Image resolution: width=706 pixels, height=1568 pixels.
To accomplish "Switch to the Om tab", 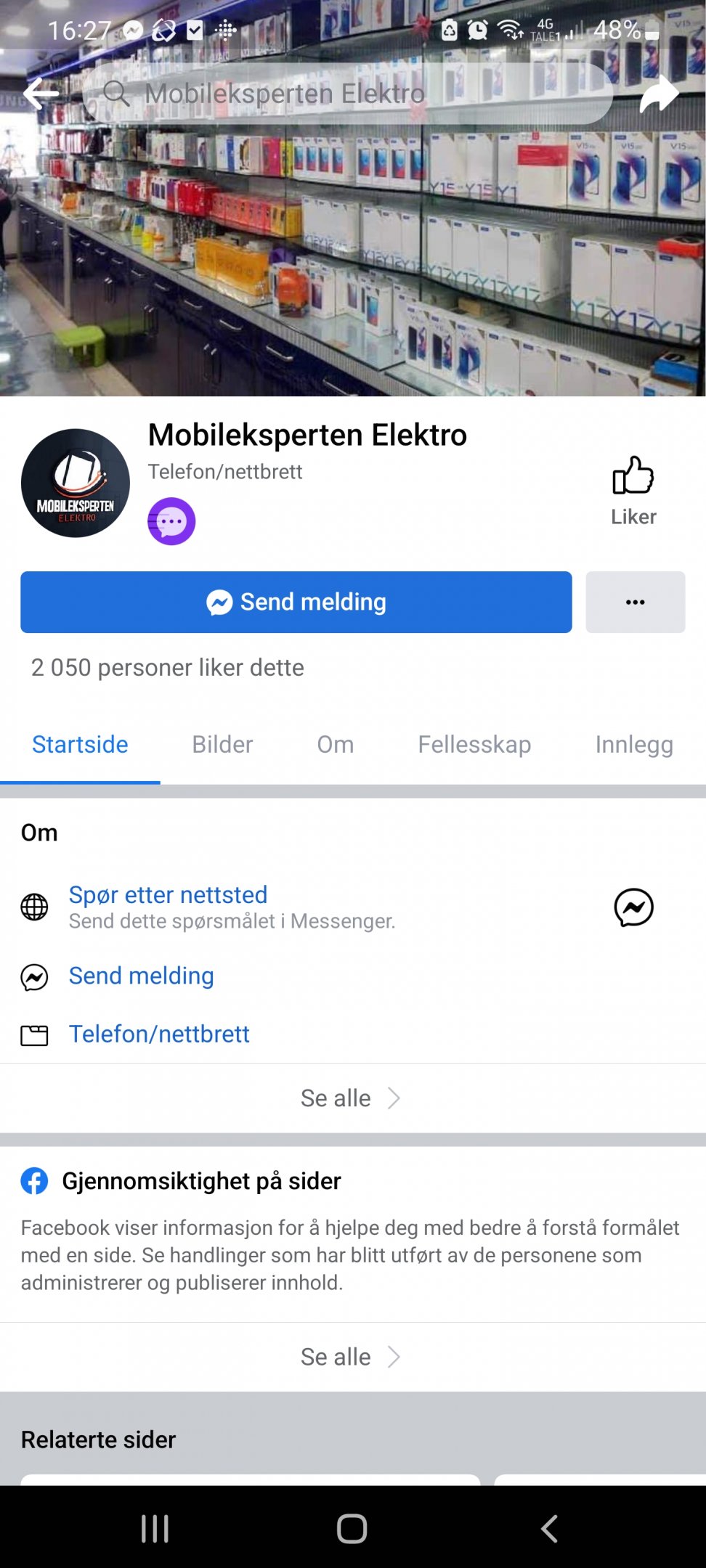I will point(336,745).
